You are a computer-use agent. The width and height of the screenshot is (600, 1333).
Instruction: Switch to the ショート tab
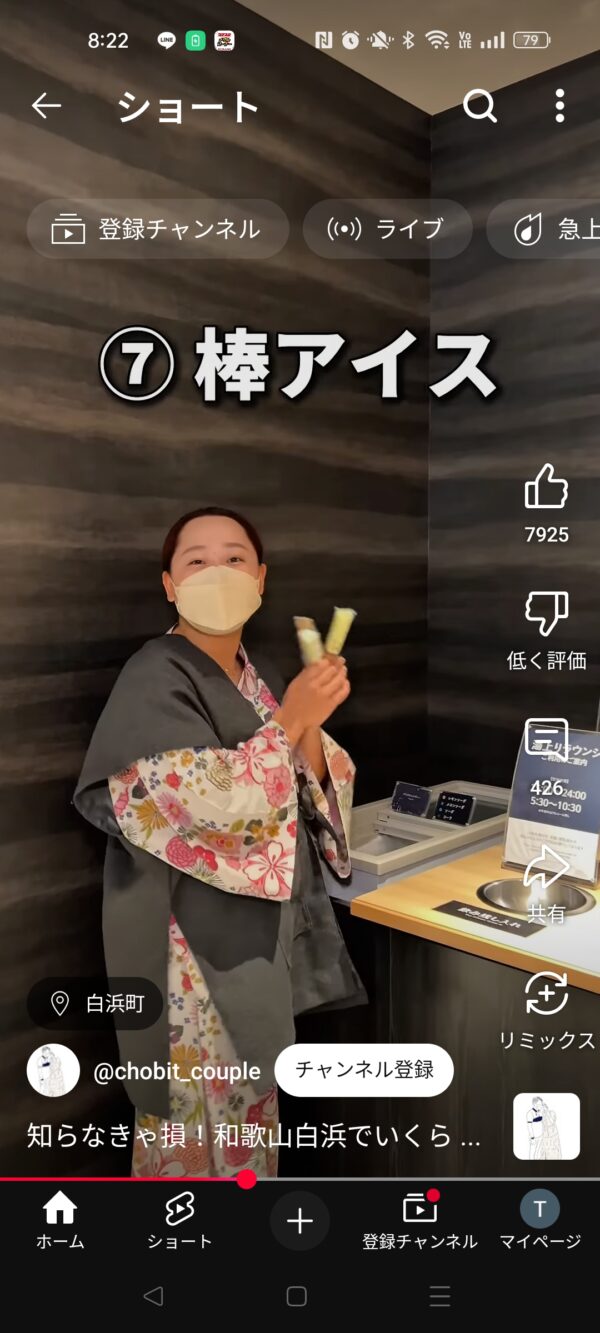point(180,1221)
